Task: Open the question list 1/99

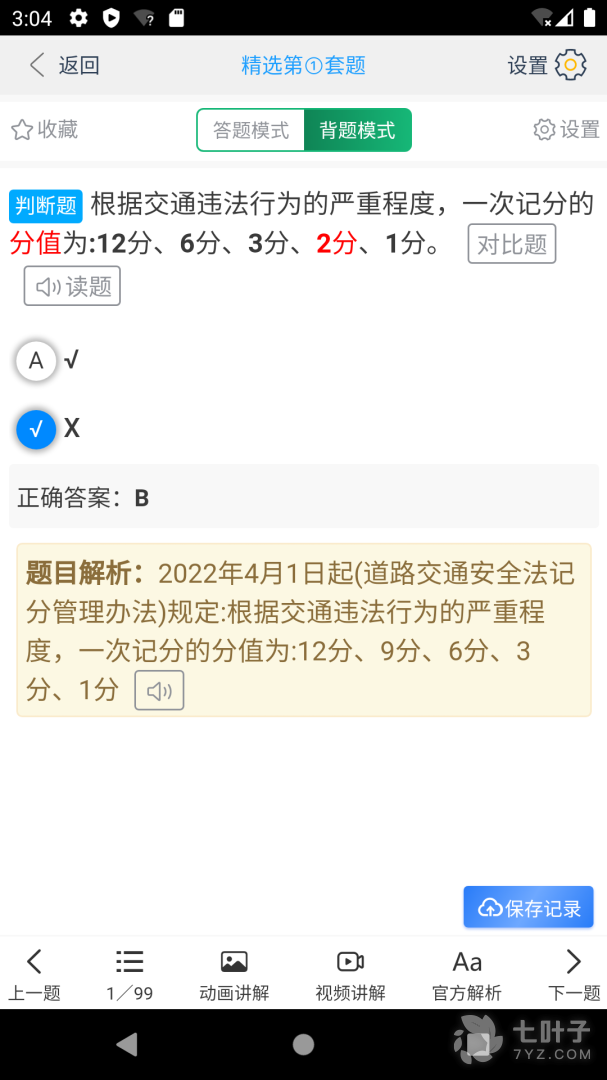Action: click(130, 975)
